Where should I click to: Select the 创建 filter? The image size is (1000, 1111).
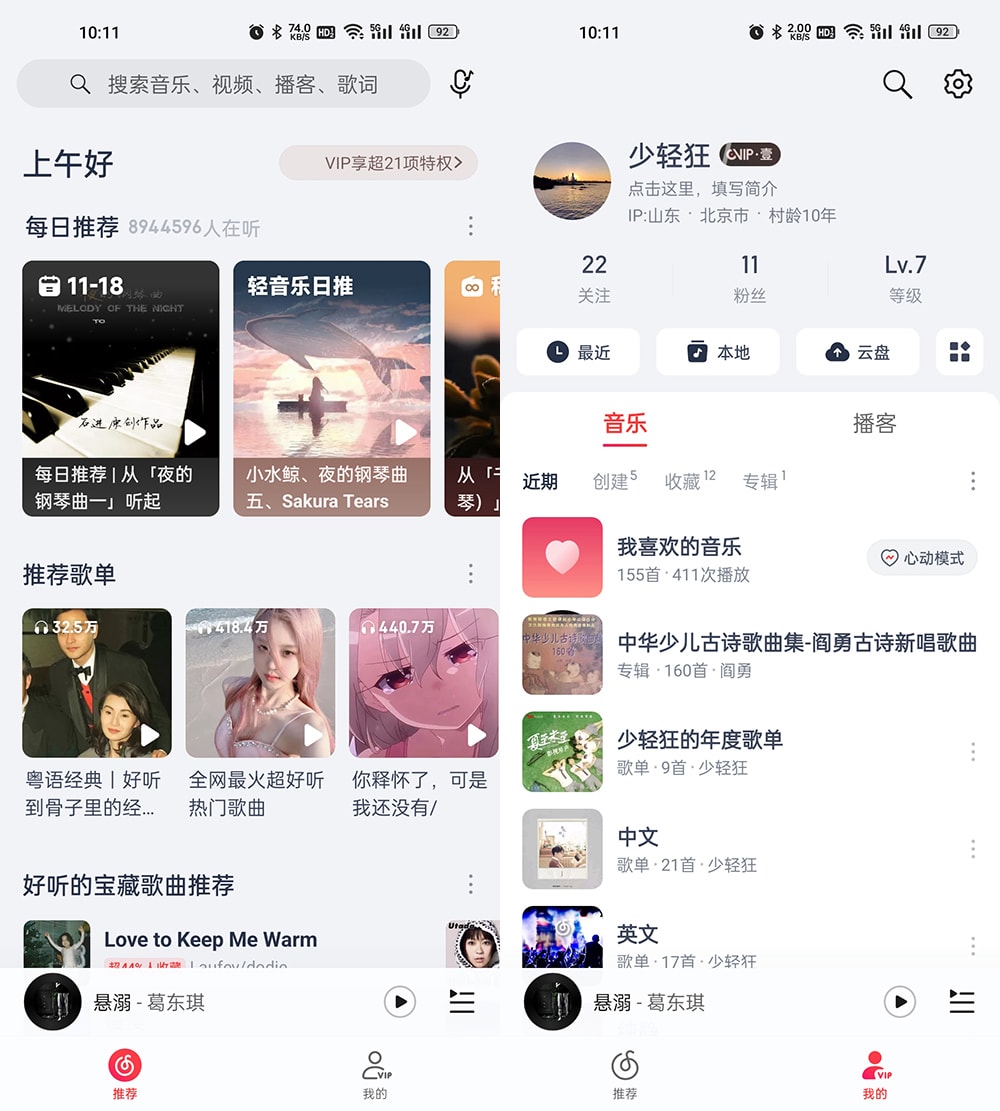coord(611,481)
